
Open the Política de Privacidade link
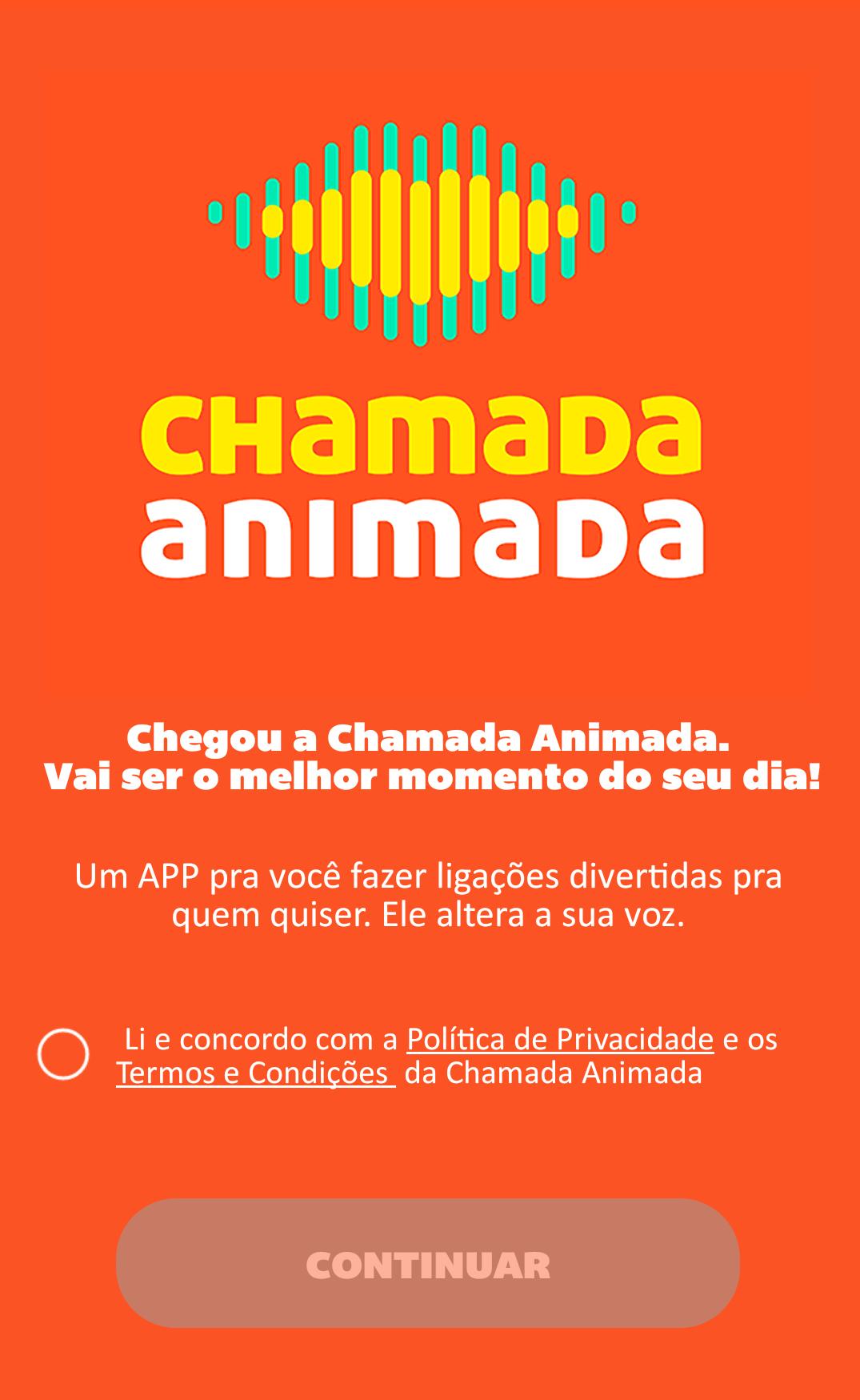(x=560, y=1039)
